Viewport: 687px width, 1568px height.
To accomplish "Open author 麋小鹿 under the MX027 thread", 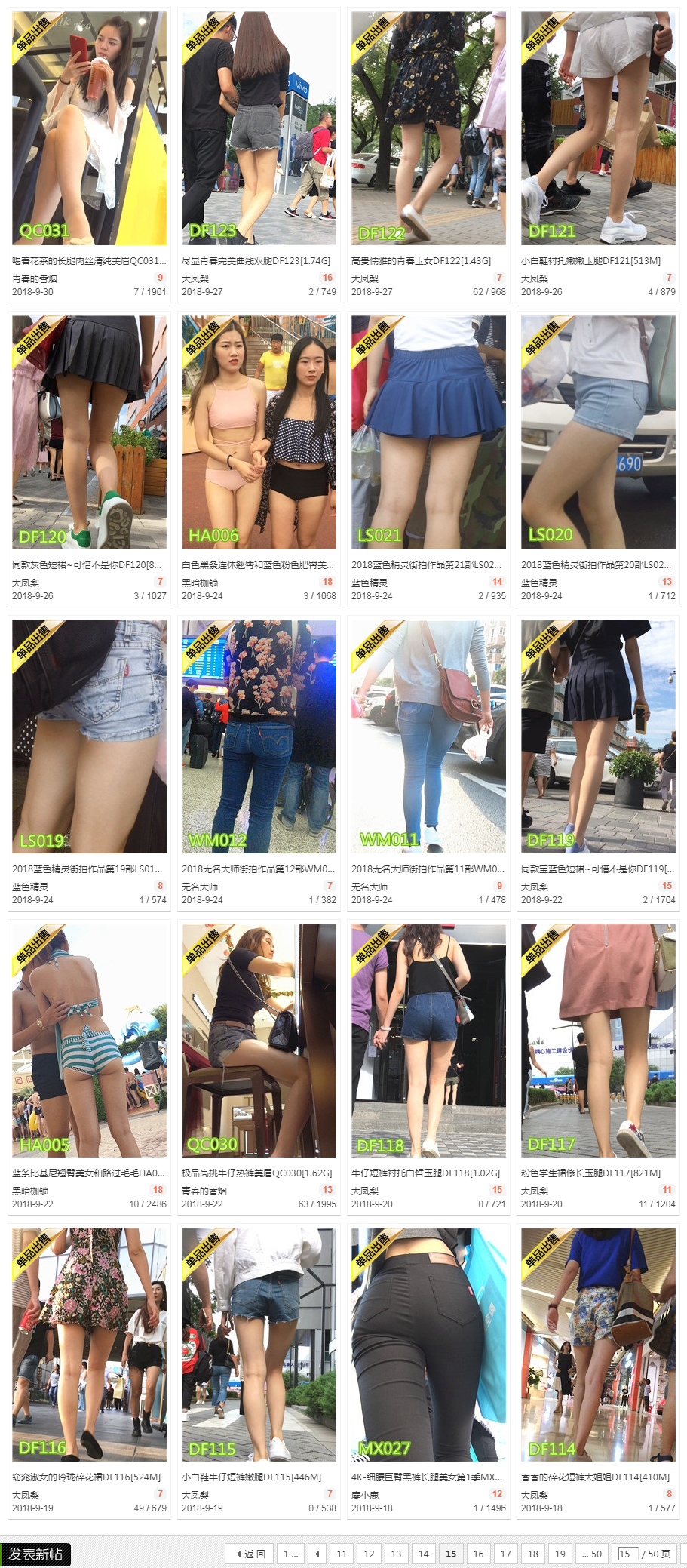I will pos(365,1495).
